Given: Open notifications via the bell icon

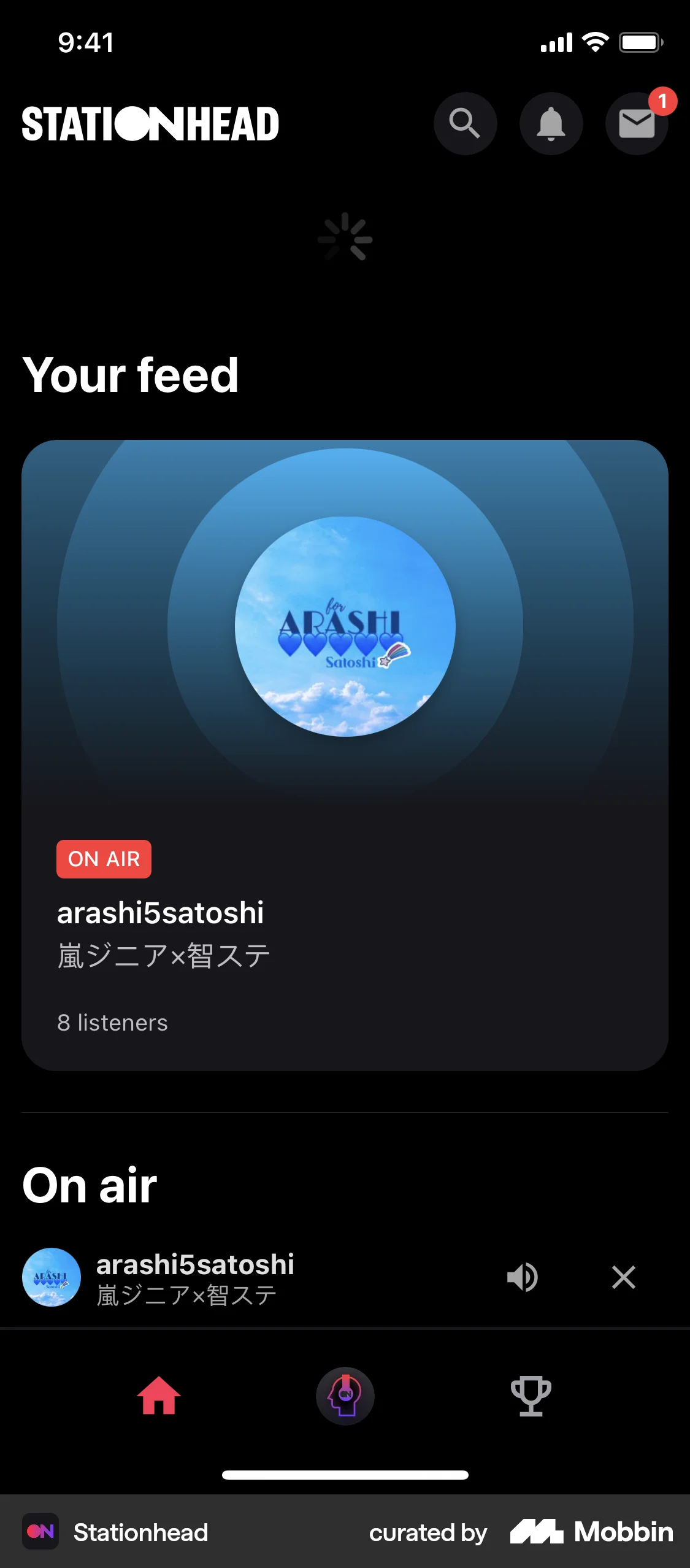Looking at the screenshot, I should tap(551, 123).
